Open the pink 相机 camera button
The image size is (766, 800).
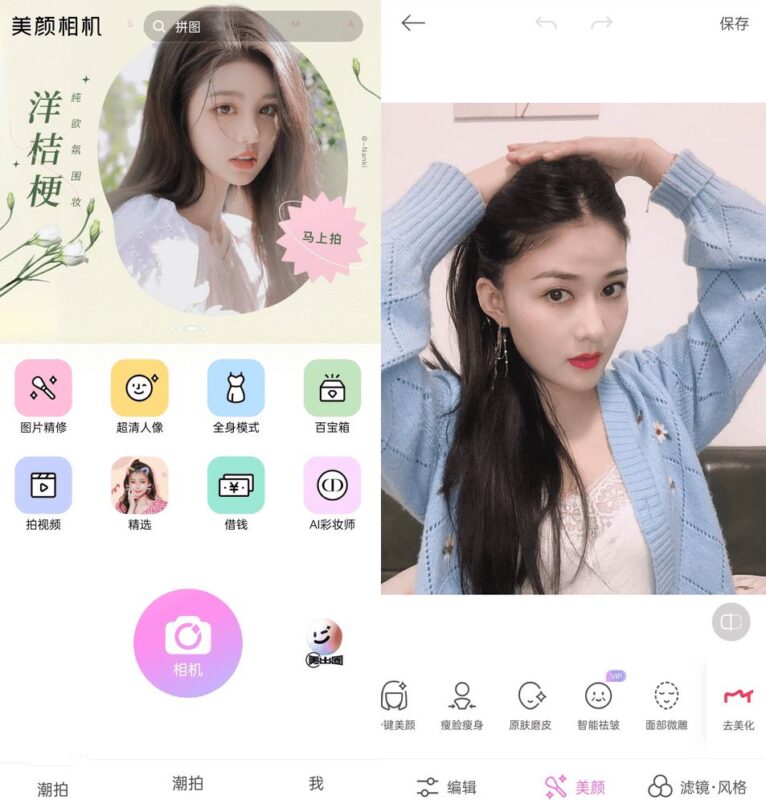click(188, 643)
